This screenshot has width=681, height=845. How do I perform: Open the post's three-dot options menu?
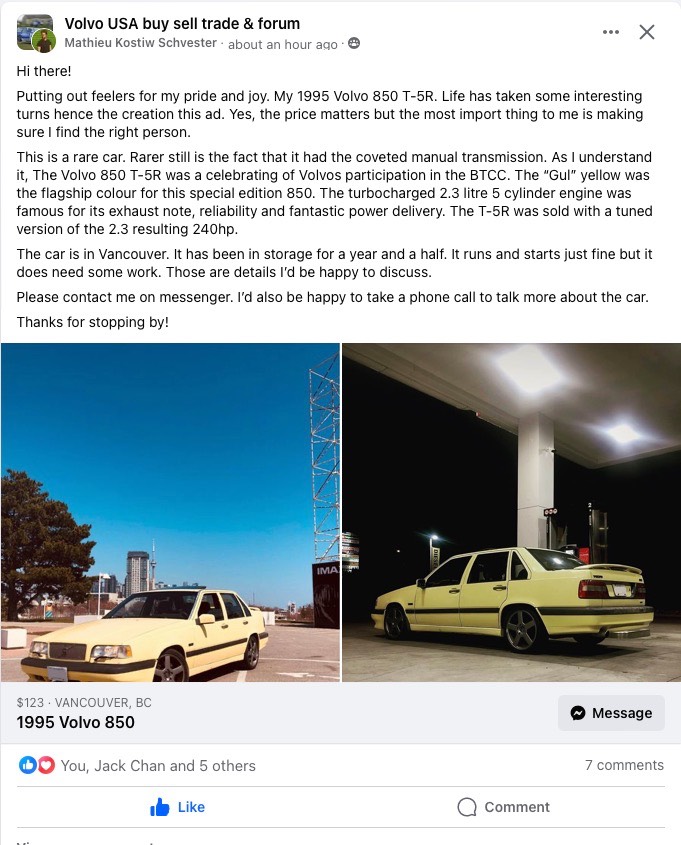pos(611,32)
